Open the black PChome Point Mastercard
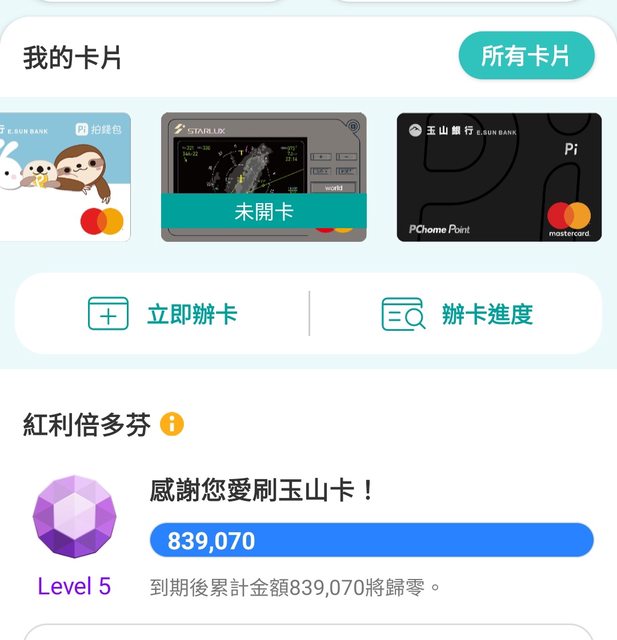Screen dimensions: 617x640 [x=499, y=177]
